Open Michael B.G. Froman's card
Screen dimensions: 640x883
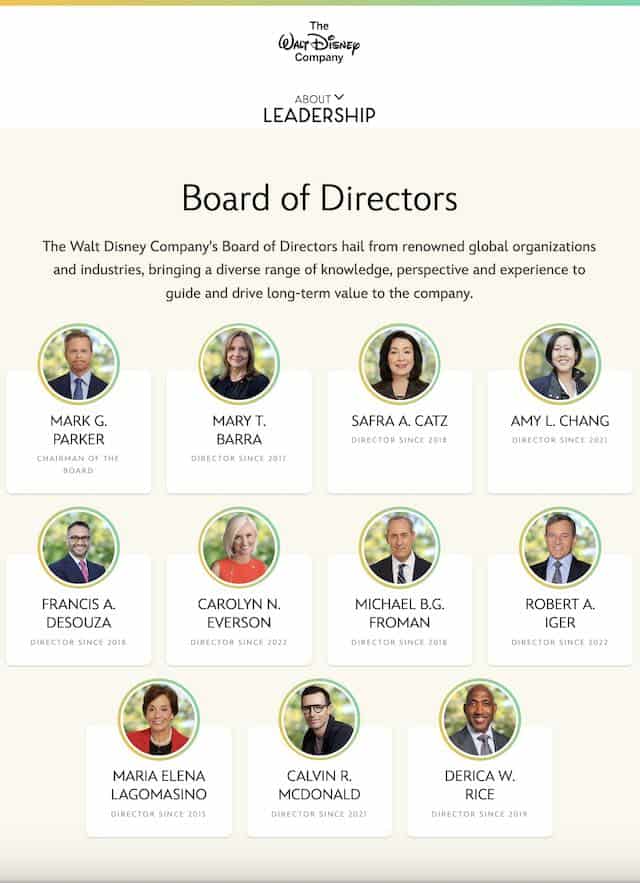(x=399, y=613)
